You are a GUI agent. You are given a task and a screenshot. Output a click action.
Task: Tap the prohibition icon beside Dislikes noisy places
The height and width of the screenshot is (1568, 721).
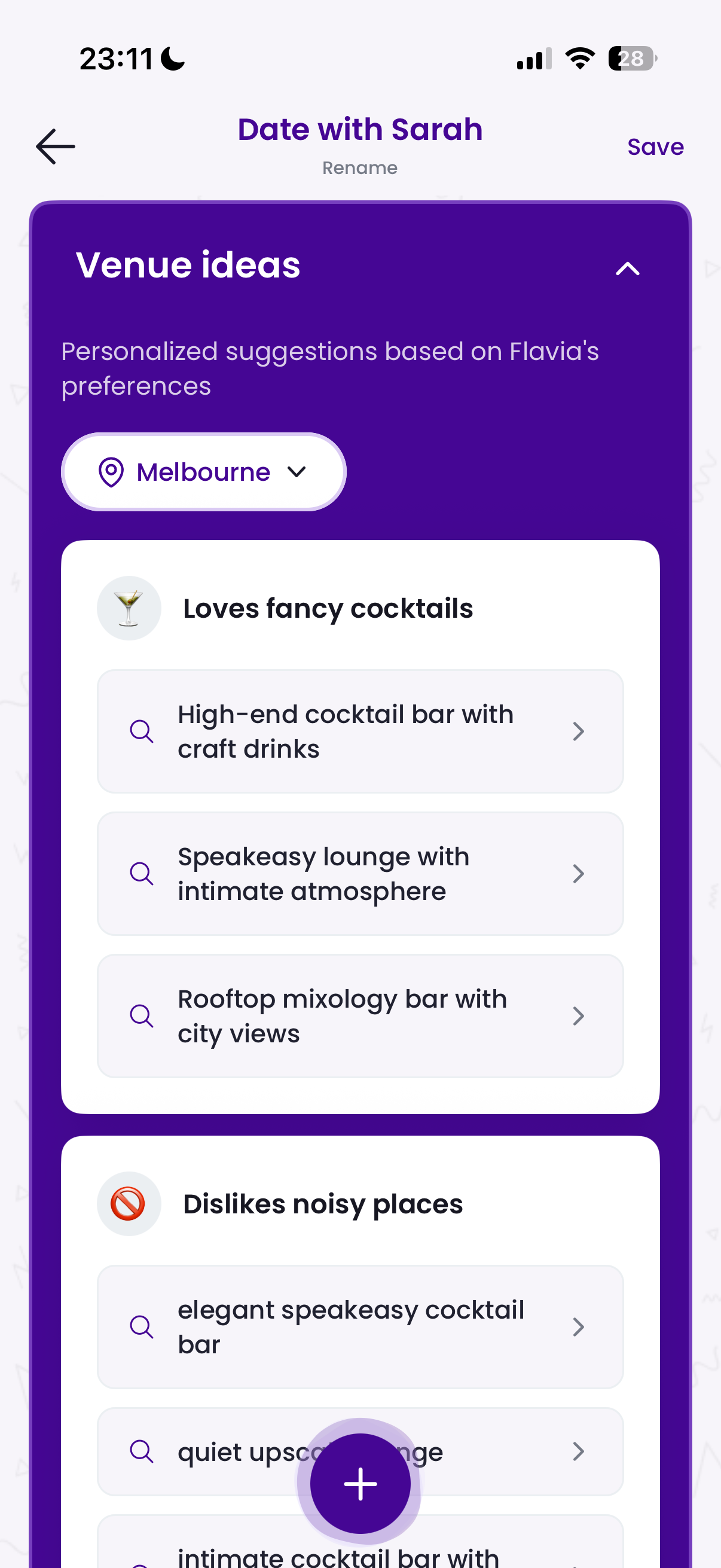coord(129,1203)
